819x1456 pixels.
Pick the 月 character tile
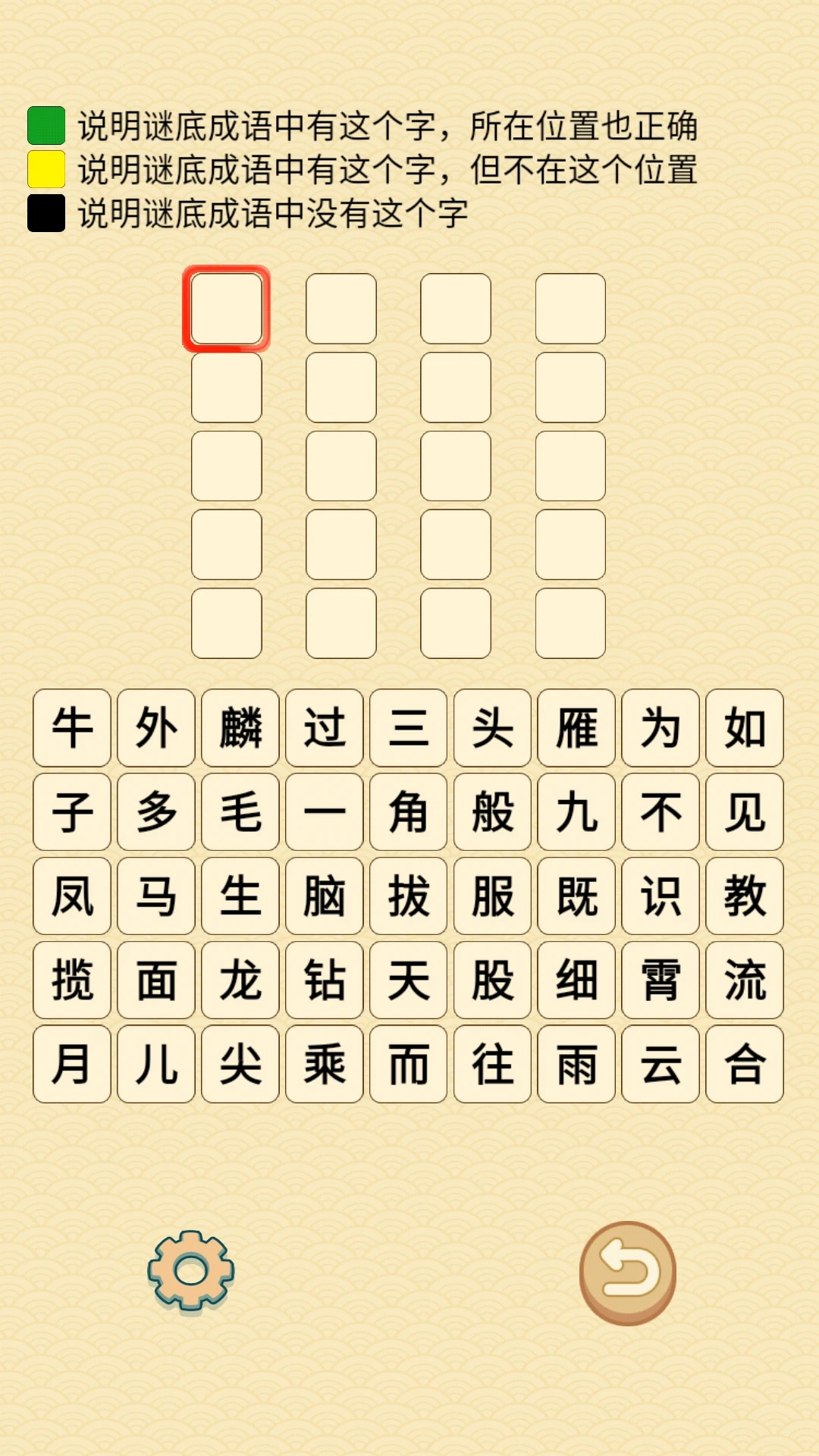[x=72, y=1064]
